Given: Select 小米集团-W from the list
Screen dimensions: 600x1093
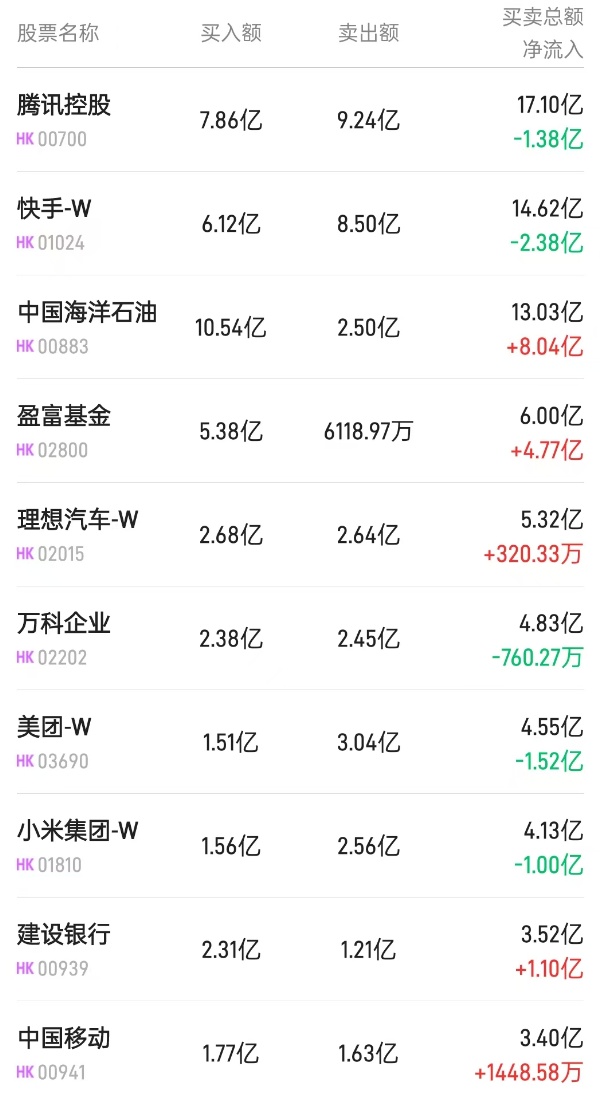Looking at the screenshot, I should [x=78, y=831].
